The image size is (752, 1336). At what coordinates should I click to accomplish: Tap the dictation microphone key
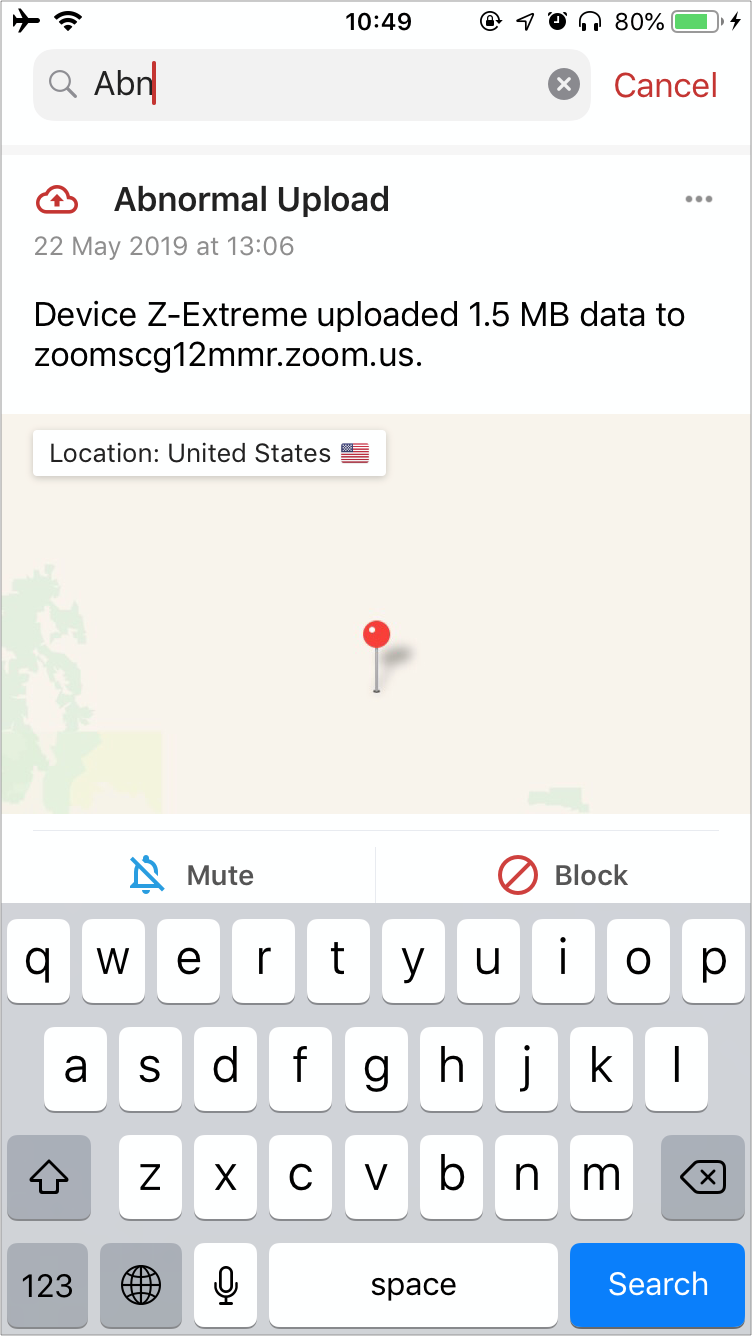226,1284
